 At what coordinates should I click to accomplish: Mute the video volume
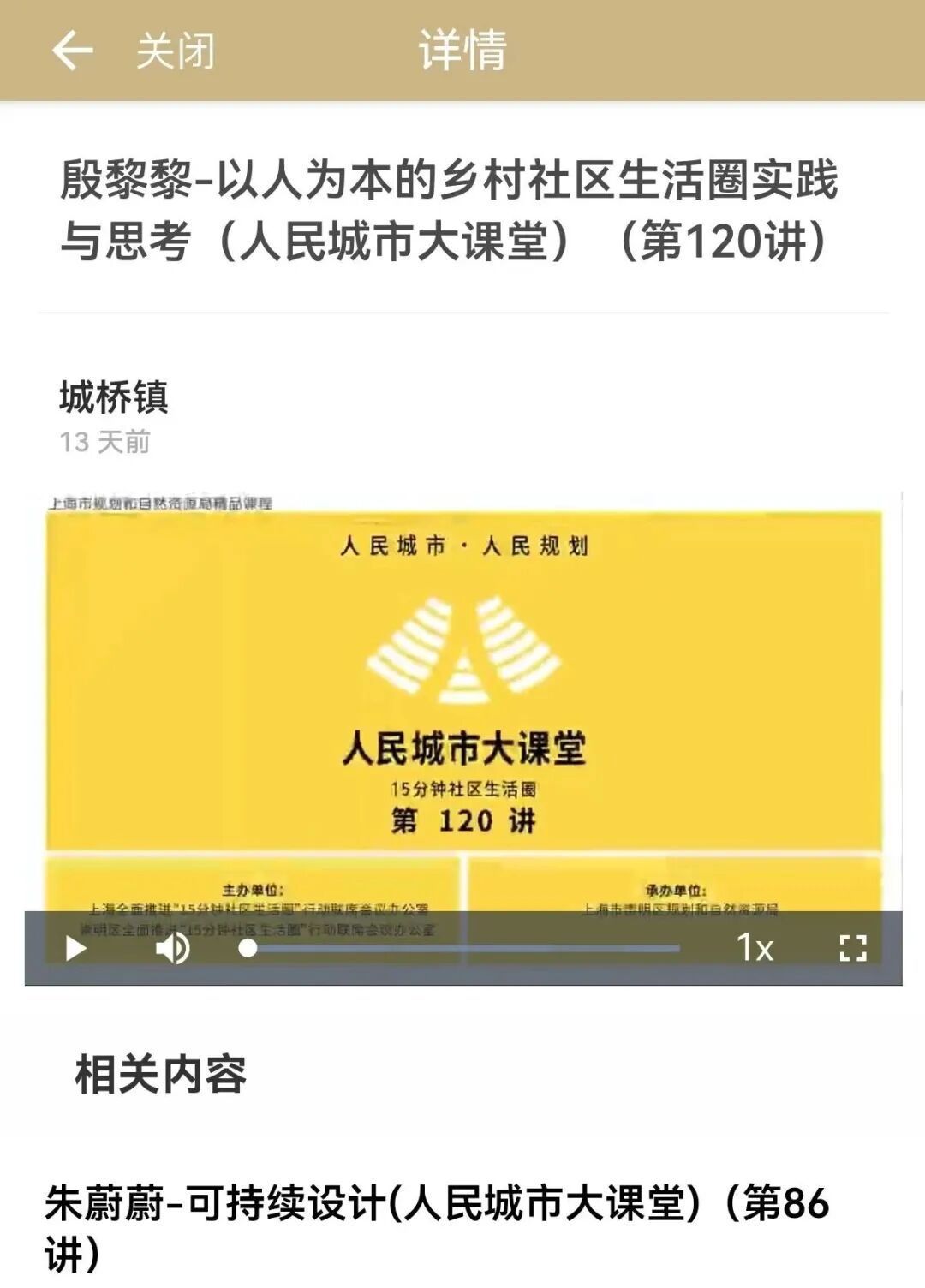[173, 948]
